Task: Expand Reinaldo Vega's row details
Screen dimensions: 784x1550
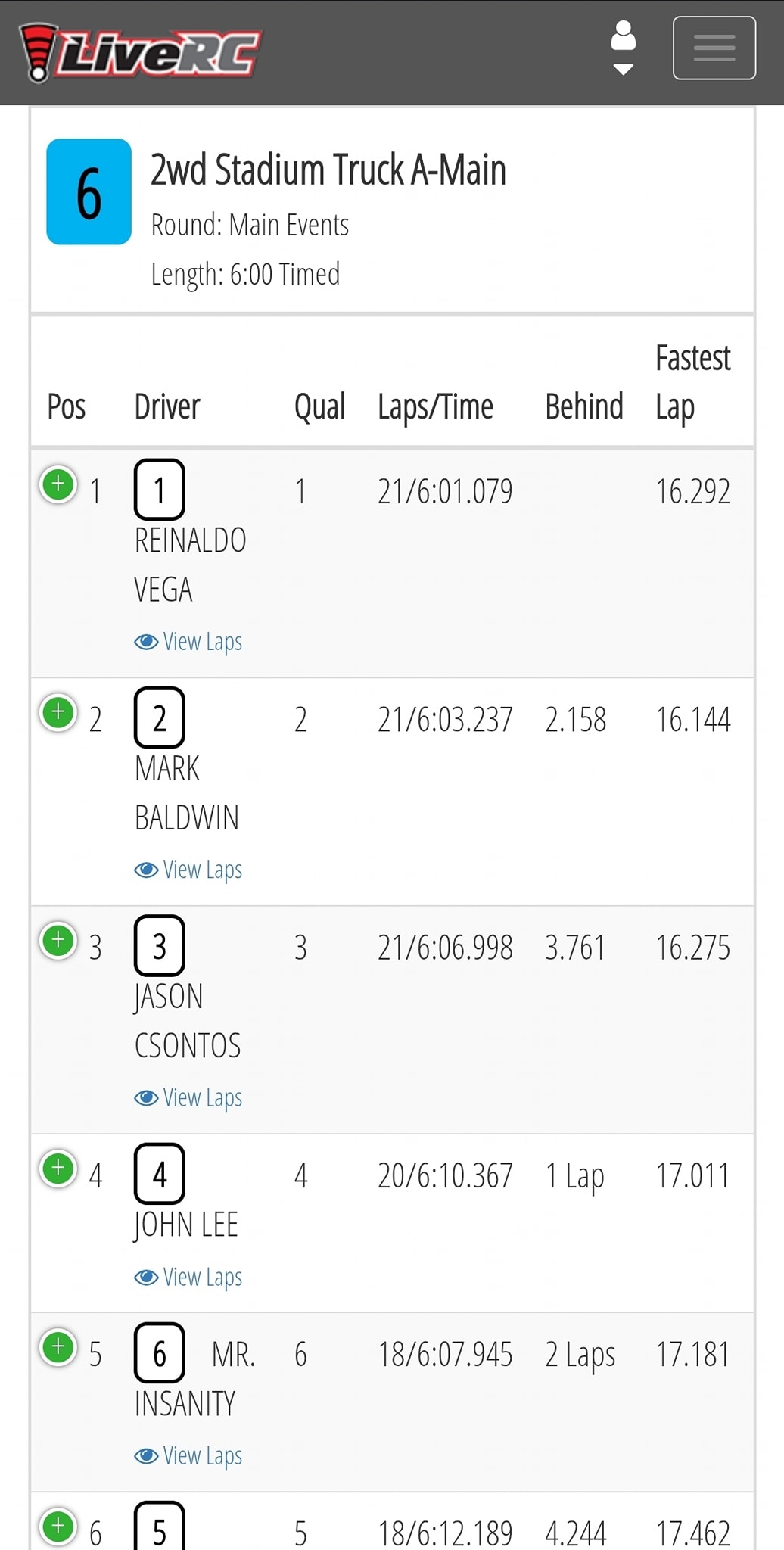Action: click(x=58, y=484)
